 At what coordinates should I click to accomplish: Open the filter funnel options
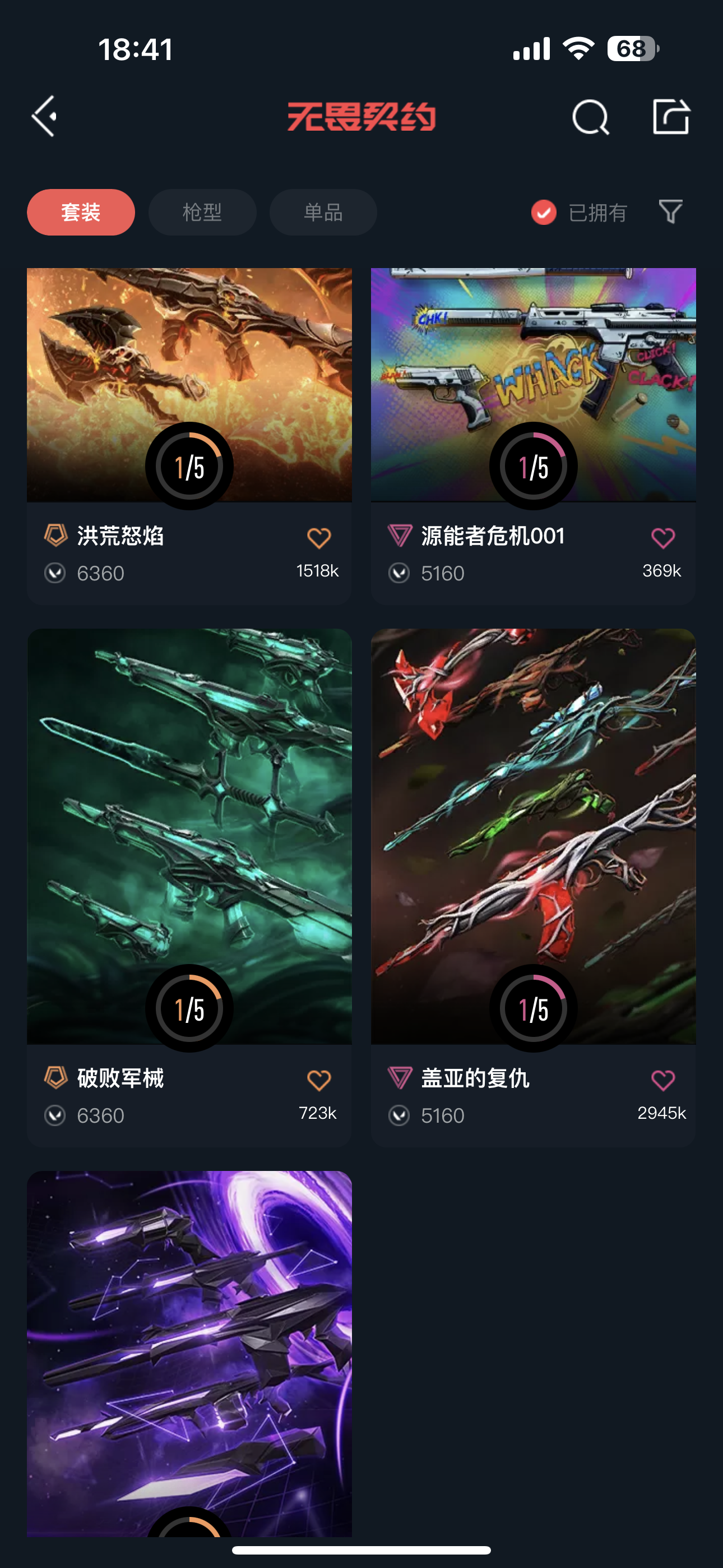671,212
